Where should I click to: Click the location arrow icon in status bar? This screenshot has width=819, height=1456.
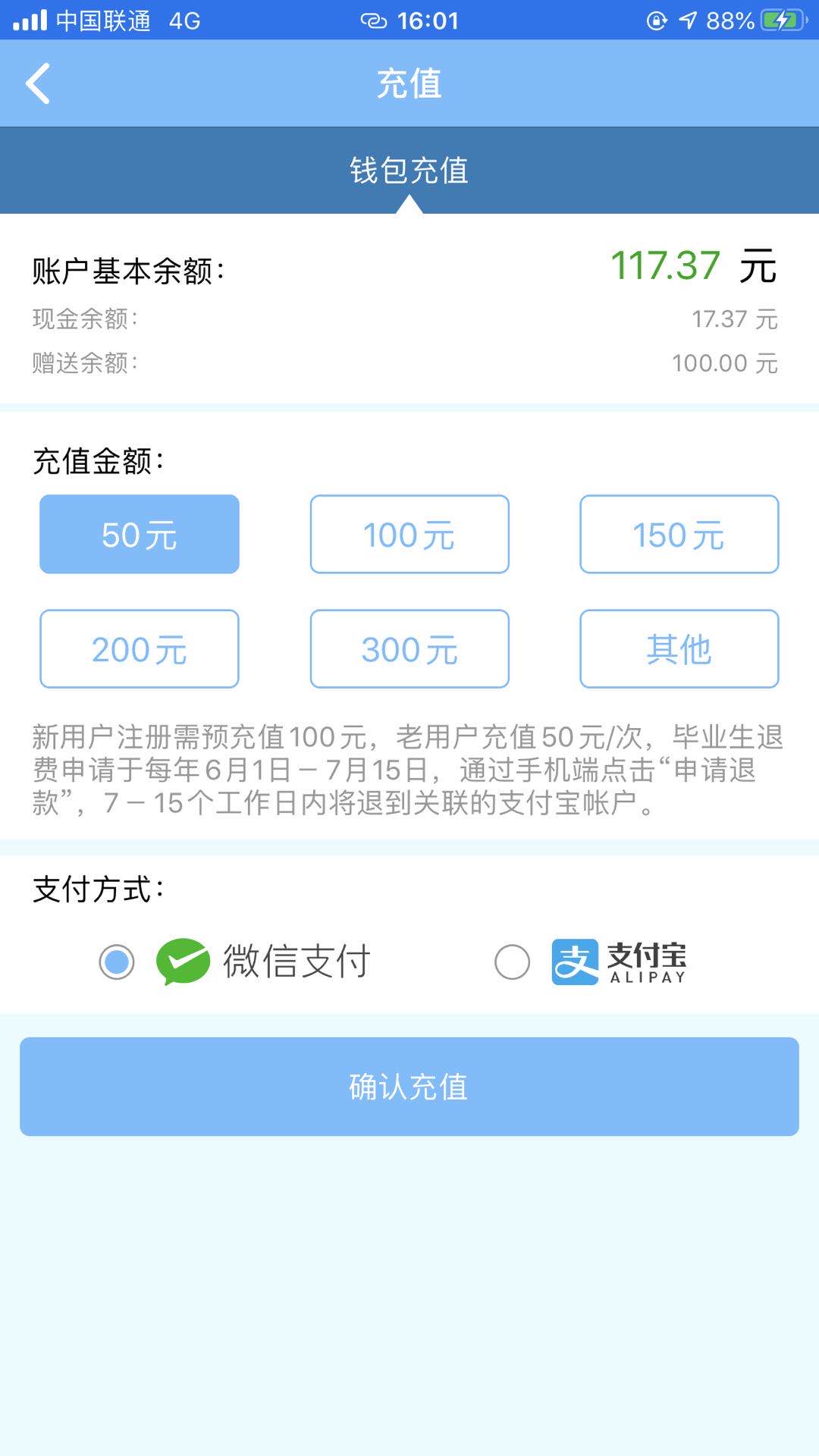687,20
